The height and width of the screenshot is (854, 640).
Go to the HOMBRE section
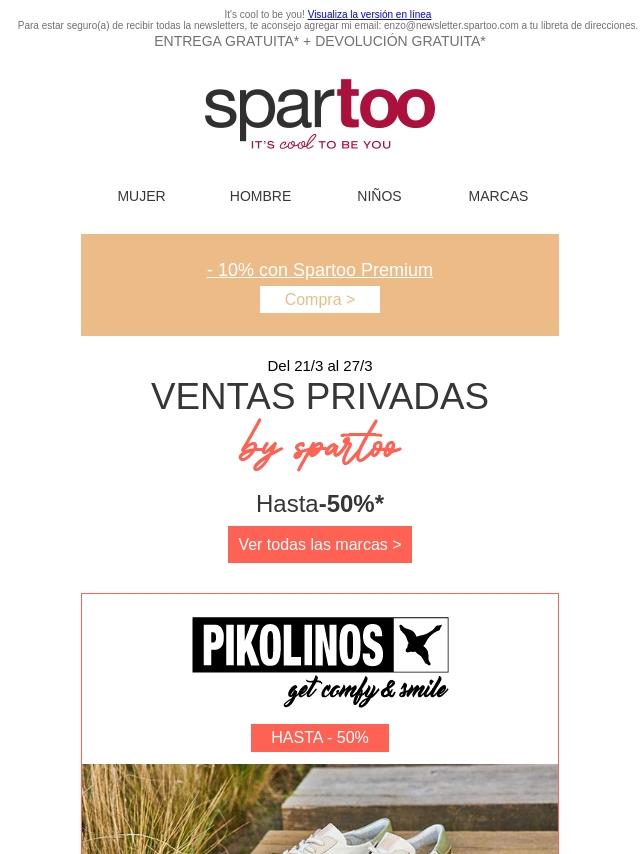[260, 196]
